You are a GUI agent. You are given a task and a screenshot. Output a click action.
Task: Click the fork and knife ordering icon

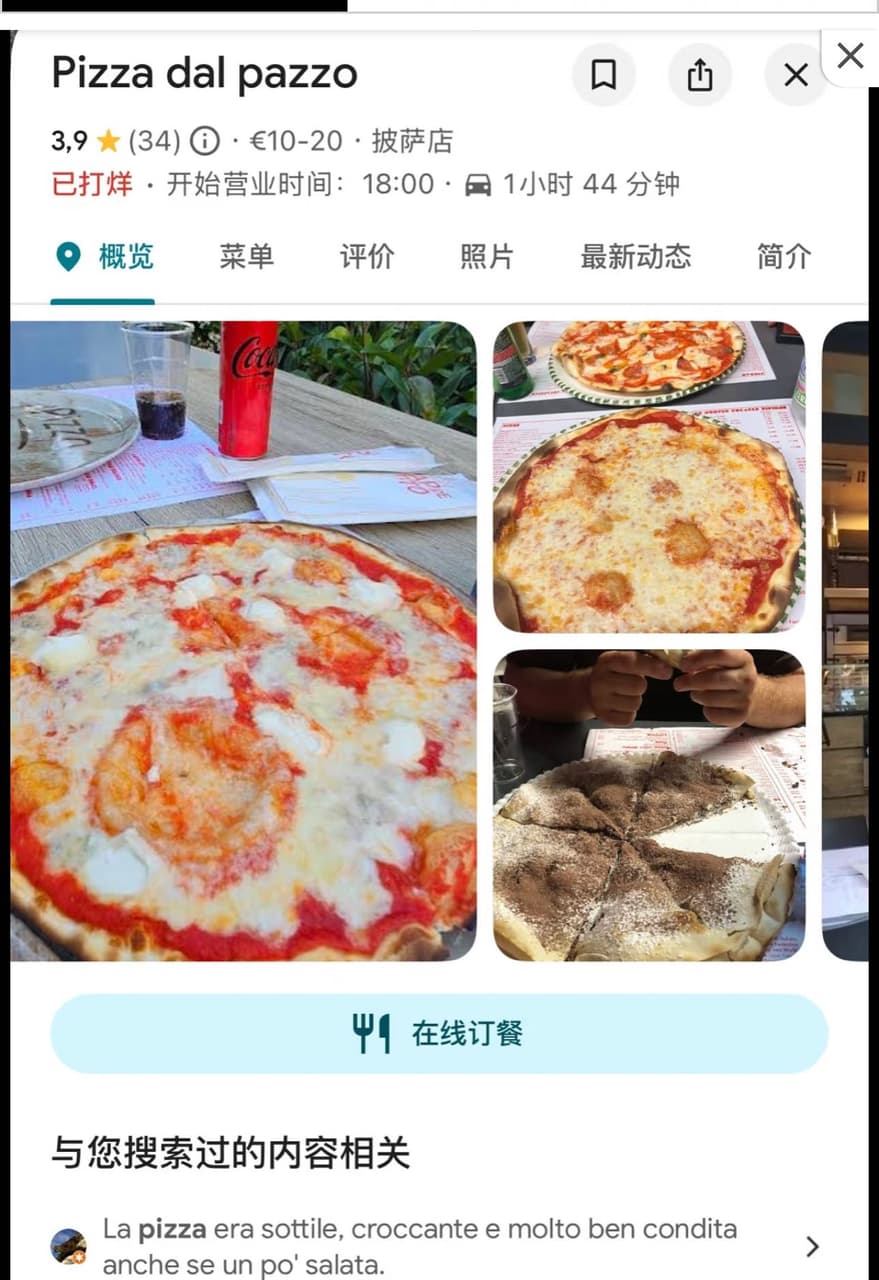(x=368, y=1033)
